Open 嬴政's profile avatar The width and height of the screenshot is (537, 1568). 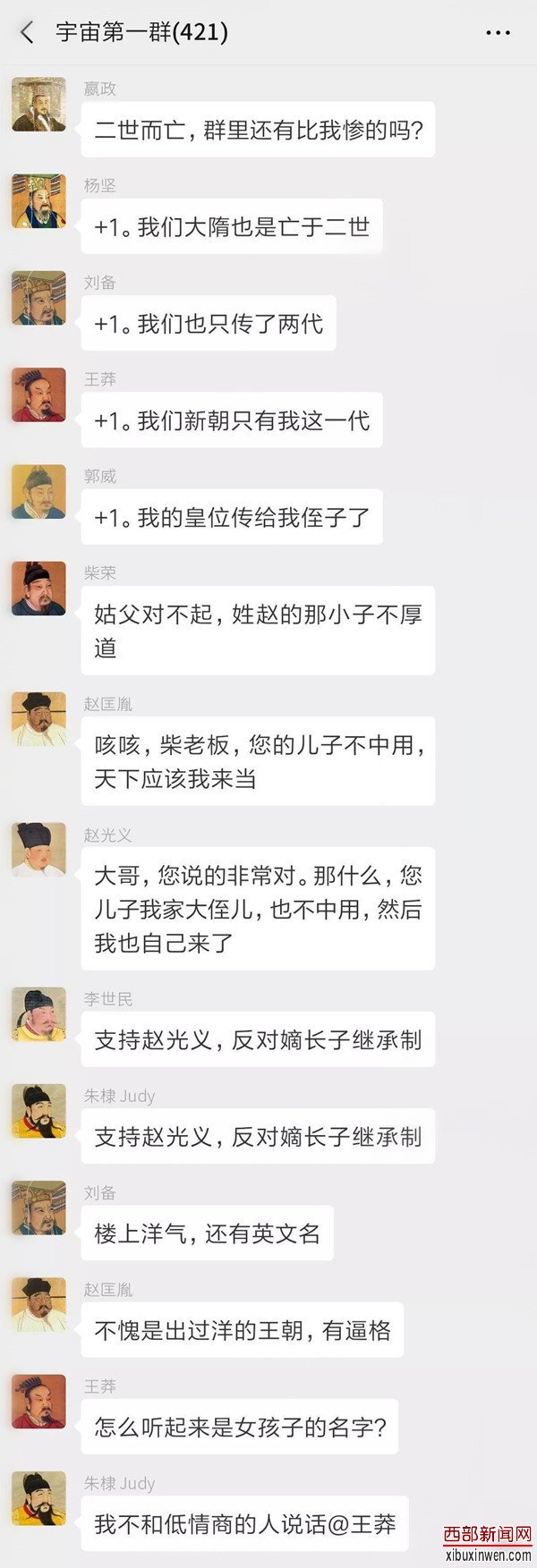coord(38,105)
